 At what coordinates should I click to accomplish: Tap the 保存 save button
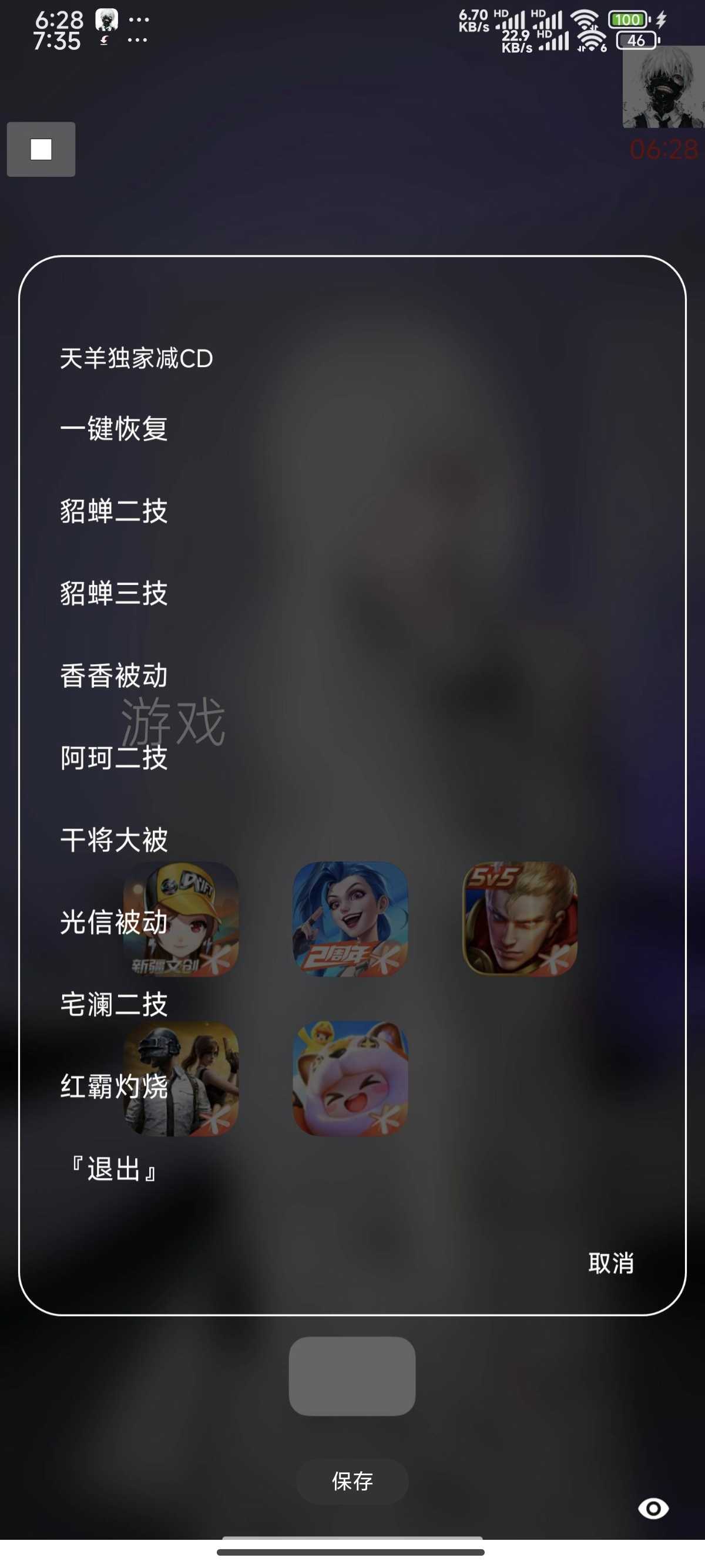click(352, 1481)
